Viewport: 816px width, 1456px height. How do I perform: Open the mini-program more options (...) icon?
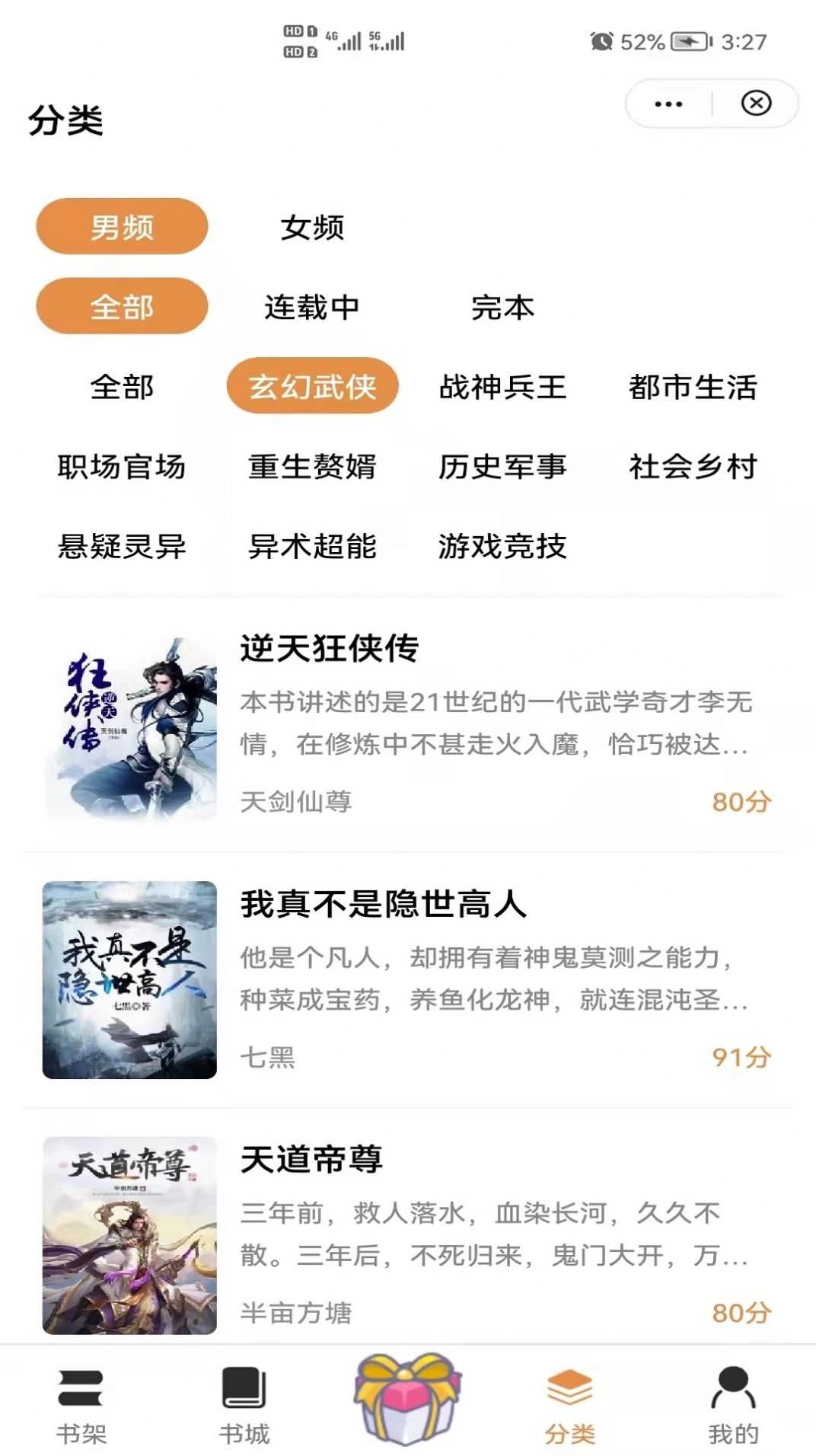tap(668, 104)
